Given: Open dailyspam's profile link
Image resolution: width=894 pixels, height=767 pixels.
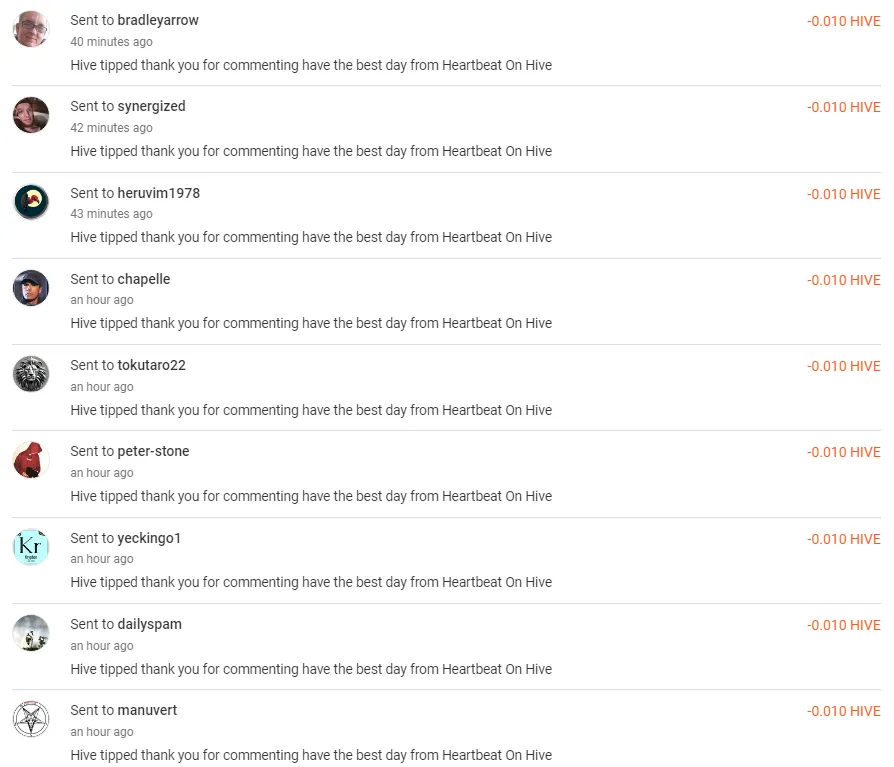Looking at the screenshot, I should point(149,624).
